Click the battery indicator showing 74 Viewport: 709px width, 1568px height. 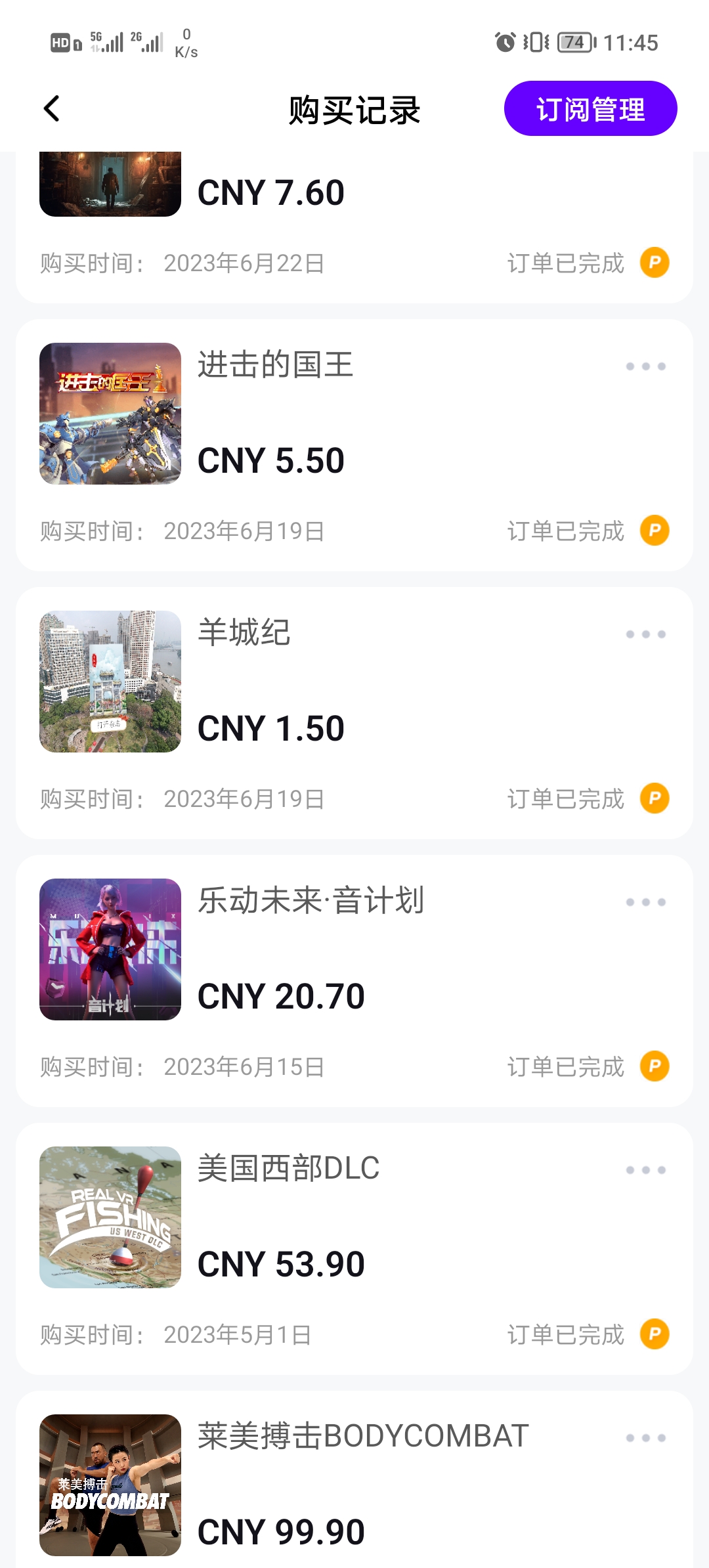point(574,43)
